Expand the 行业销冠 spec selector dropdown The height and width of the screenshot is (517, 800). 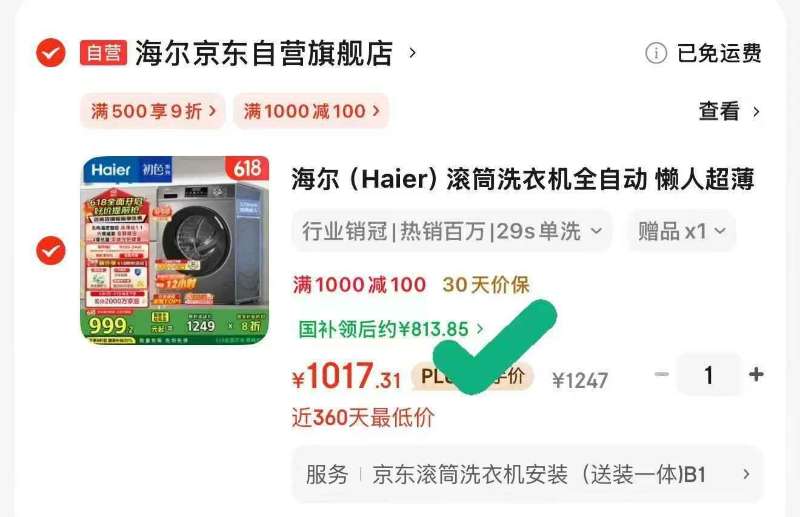[x=452, y=231]
